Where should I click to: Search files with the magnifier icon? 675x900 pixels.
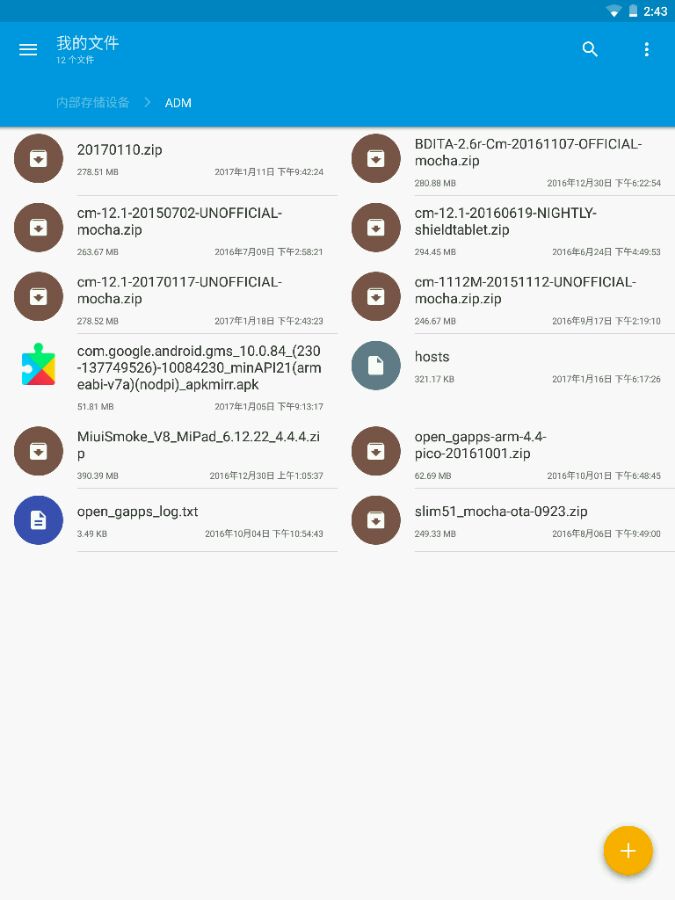pos(589,49)
